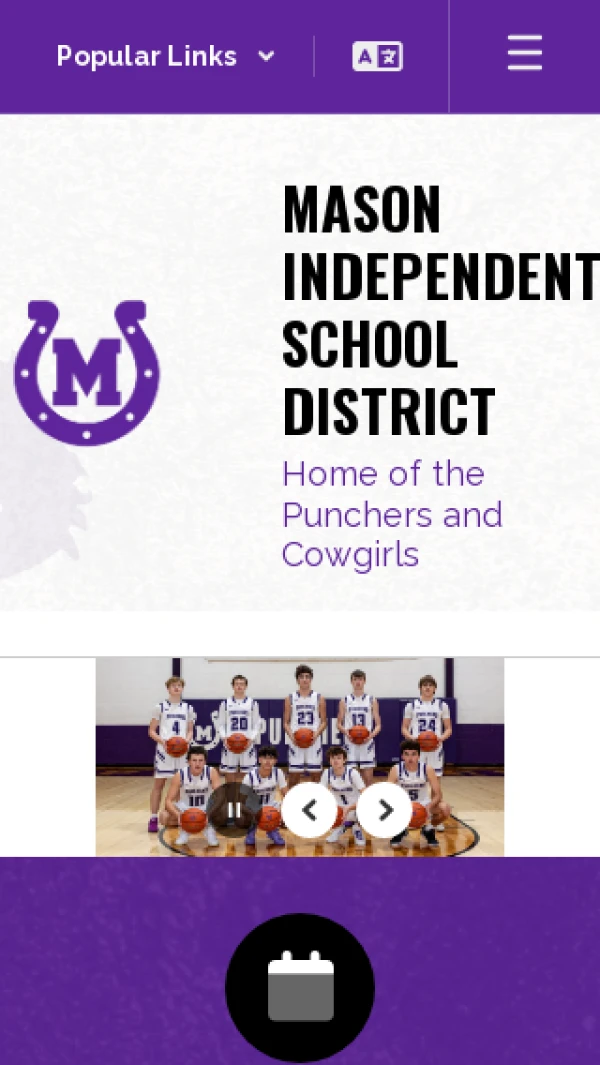The height and width of the screenshot is (1065, 600).
Task: Open the hamburger navigation menu
Action: click(x=524, y=53)
